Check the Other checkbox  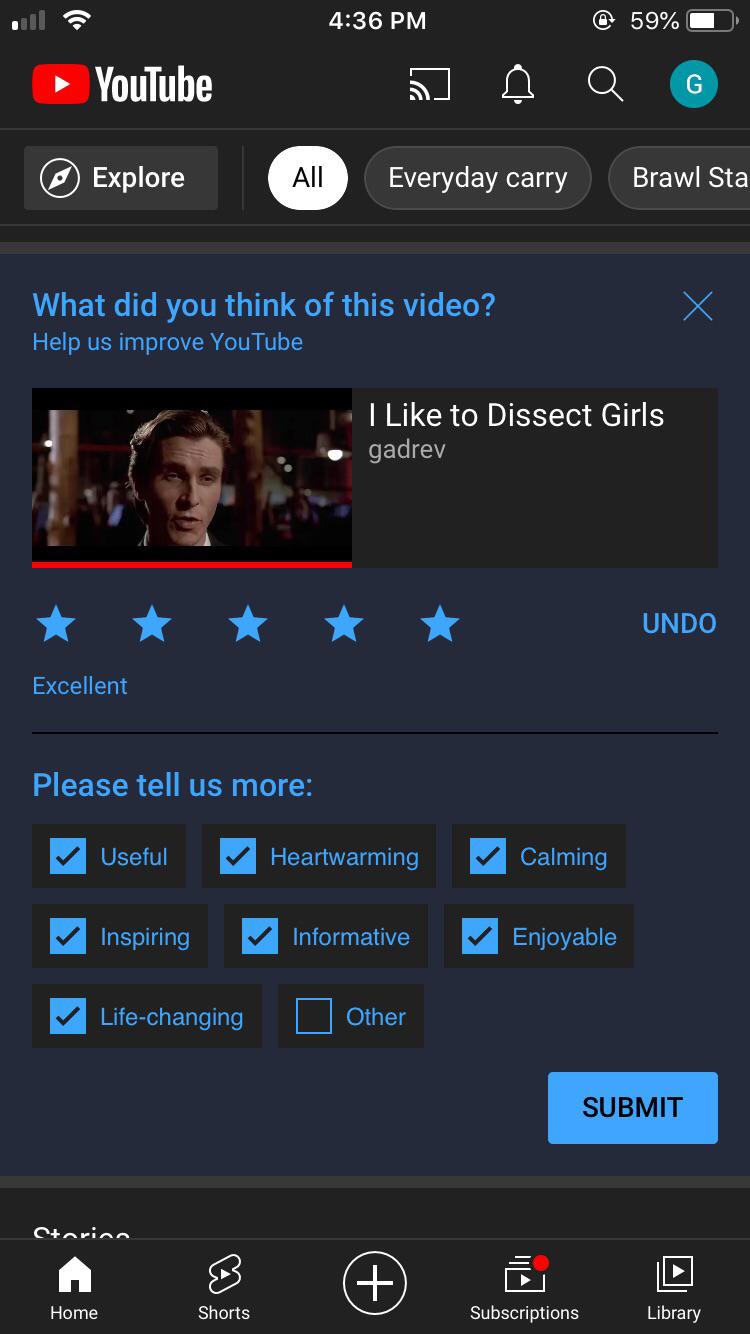click(x=313, y=1015)
